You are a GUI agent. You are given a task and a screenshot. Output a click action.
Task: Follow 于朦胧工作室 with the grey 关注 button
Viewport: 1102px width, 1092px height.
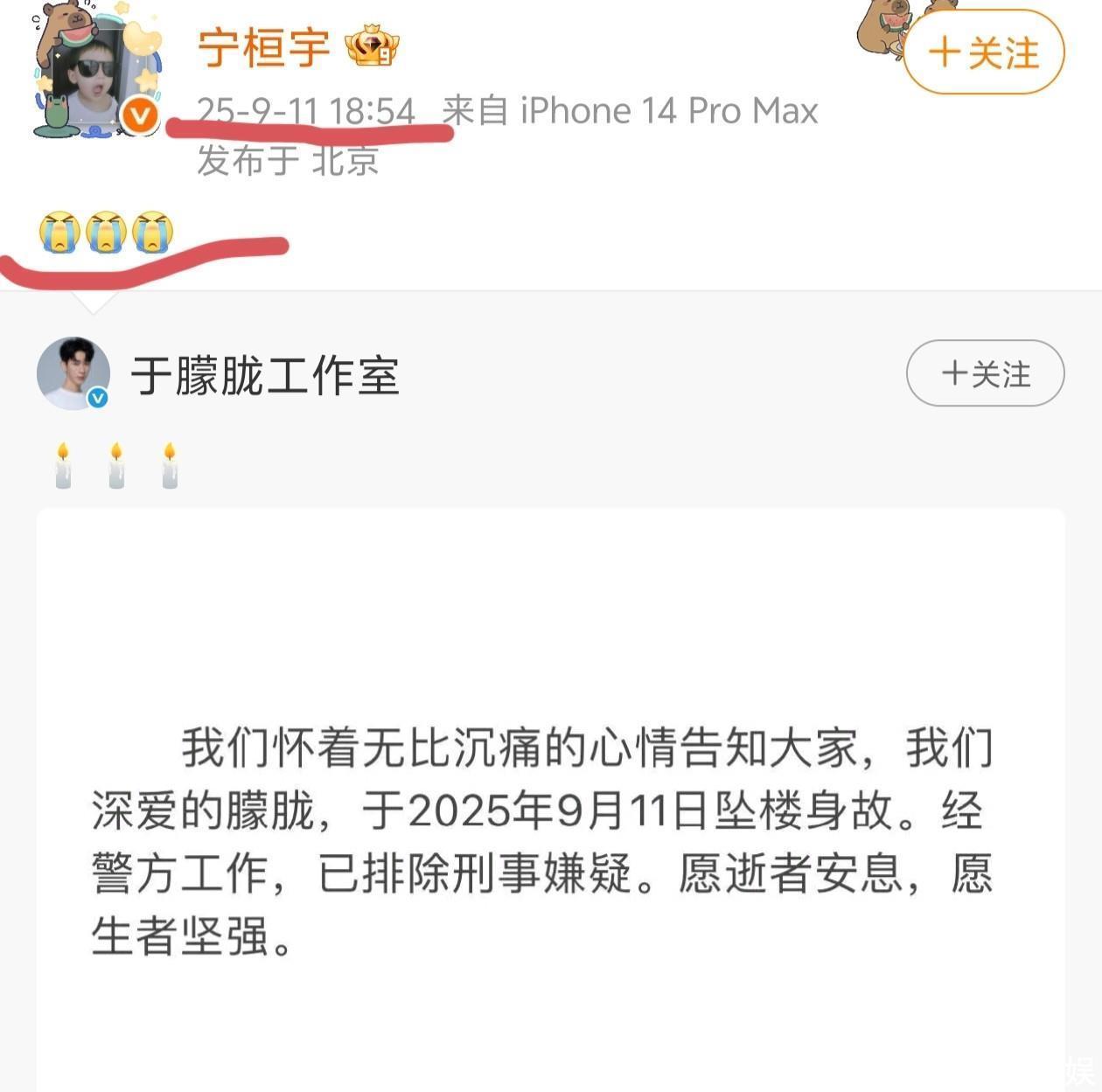pos(985,374)
